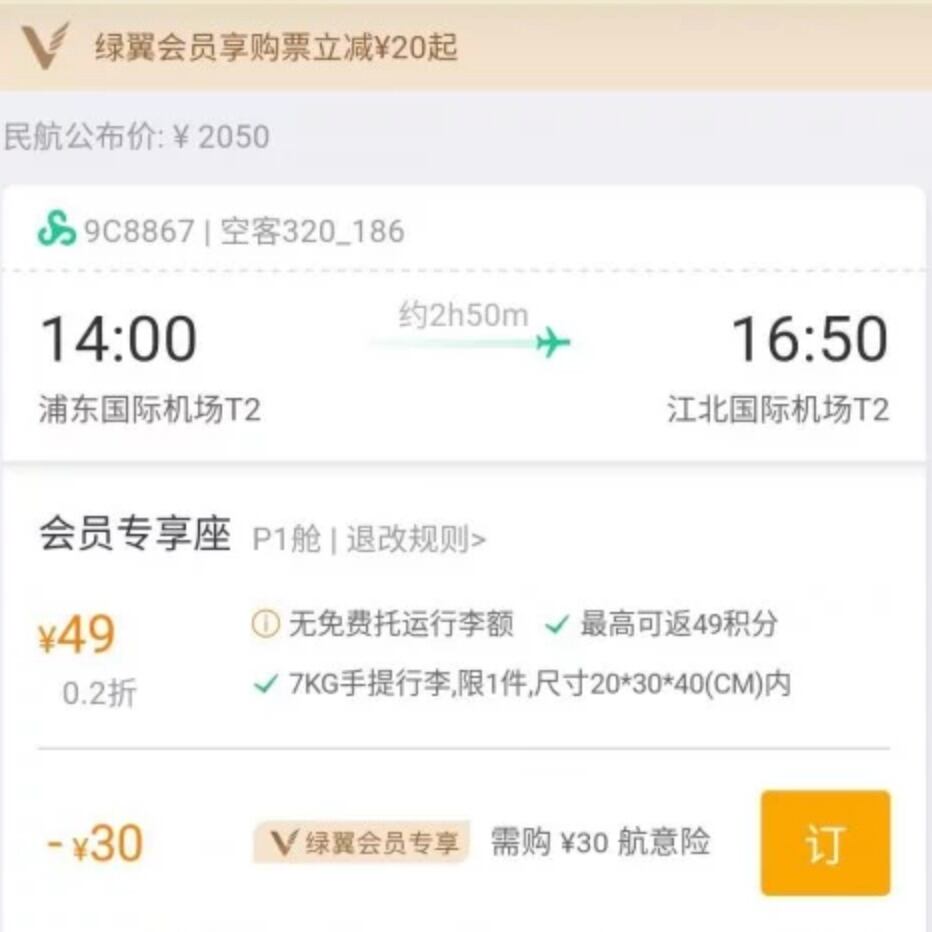Tap the orange 订 booking button
Viewport: 932px width, 932px height.
click(825, 843)
